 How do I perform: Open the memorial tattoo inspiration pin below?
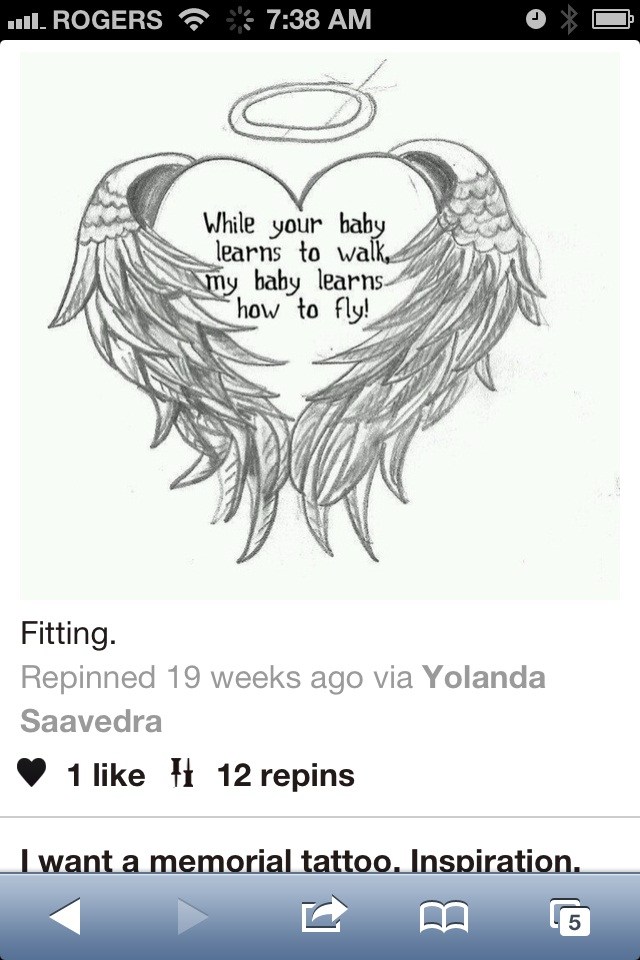300,859
